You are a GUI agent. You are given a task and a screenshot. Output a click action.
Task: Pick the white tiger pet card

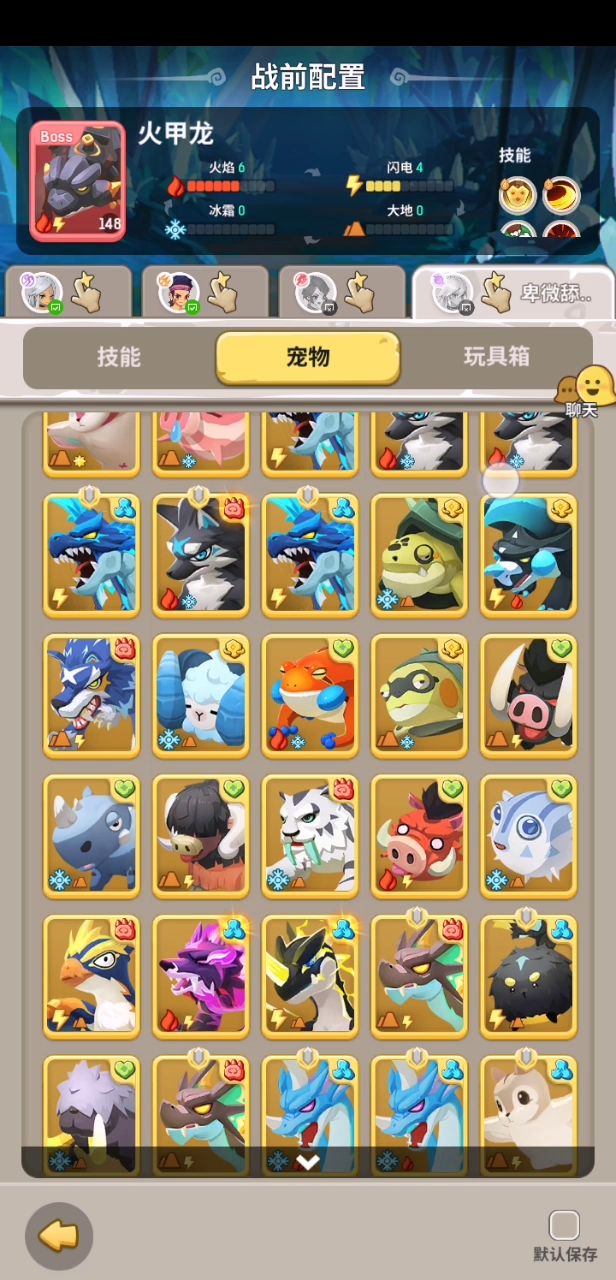(x=310, y=836)
